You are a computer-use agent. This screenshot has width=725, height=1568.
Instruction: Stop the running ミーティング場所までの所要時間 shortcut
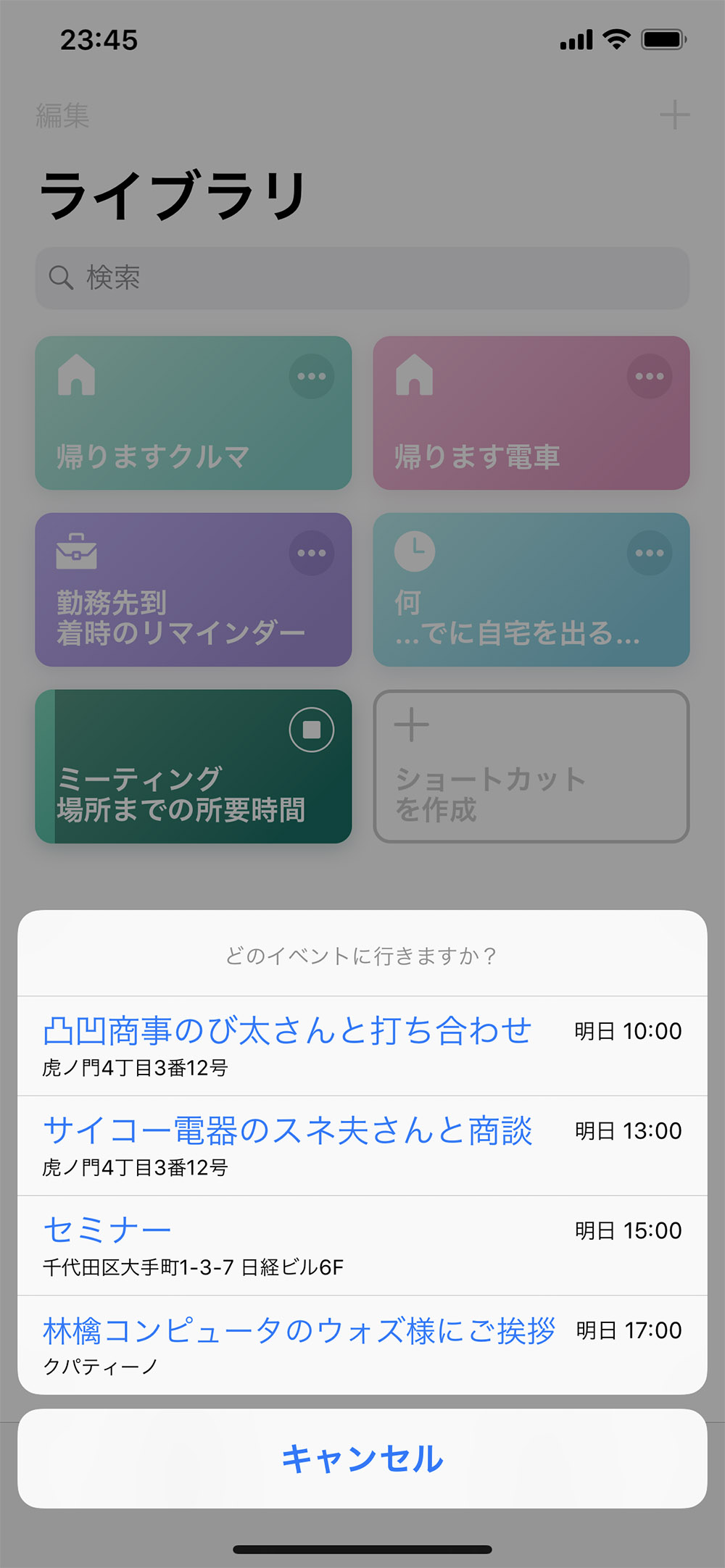click(310, 730)
